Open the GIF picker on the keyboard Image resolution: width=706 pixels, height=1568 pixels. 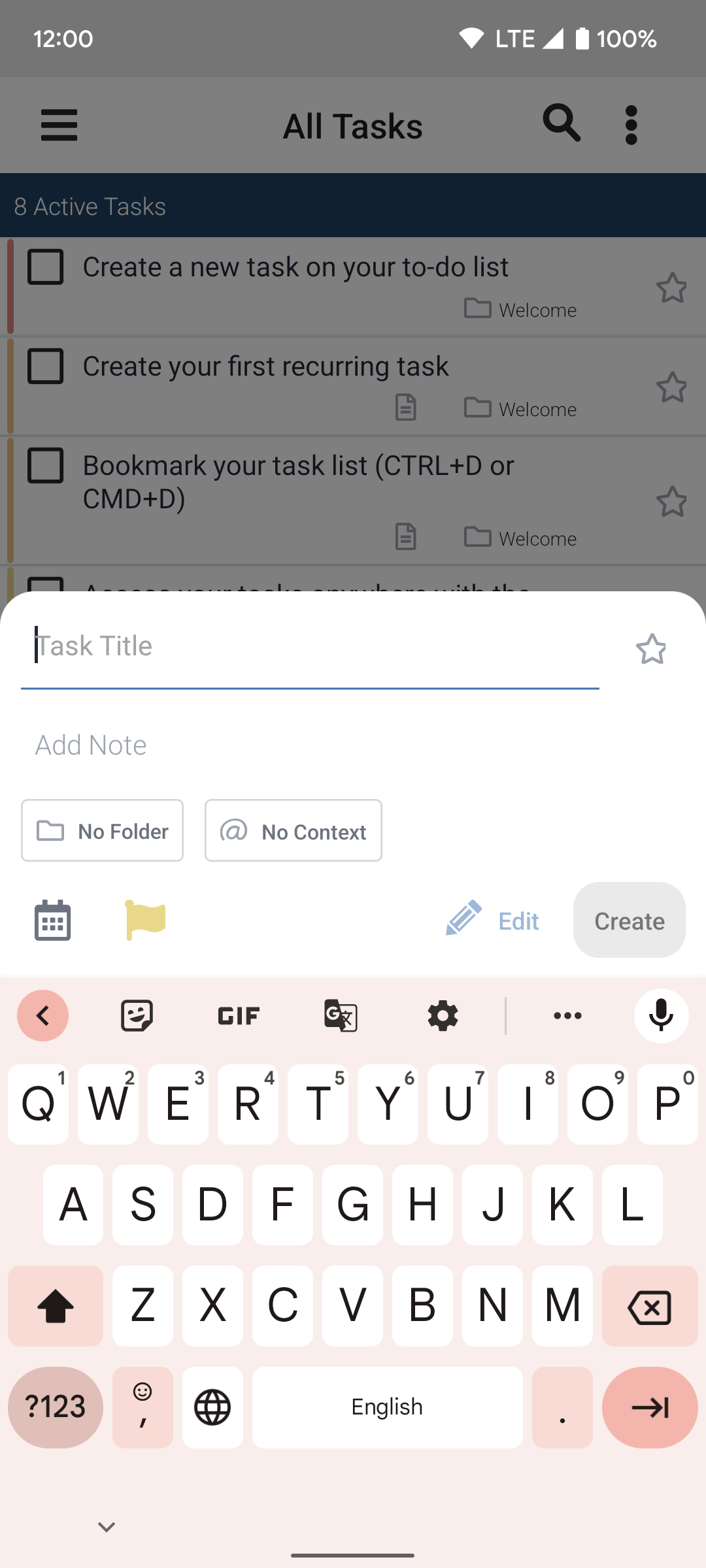[238, 1015]
